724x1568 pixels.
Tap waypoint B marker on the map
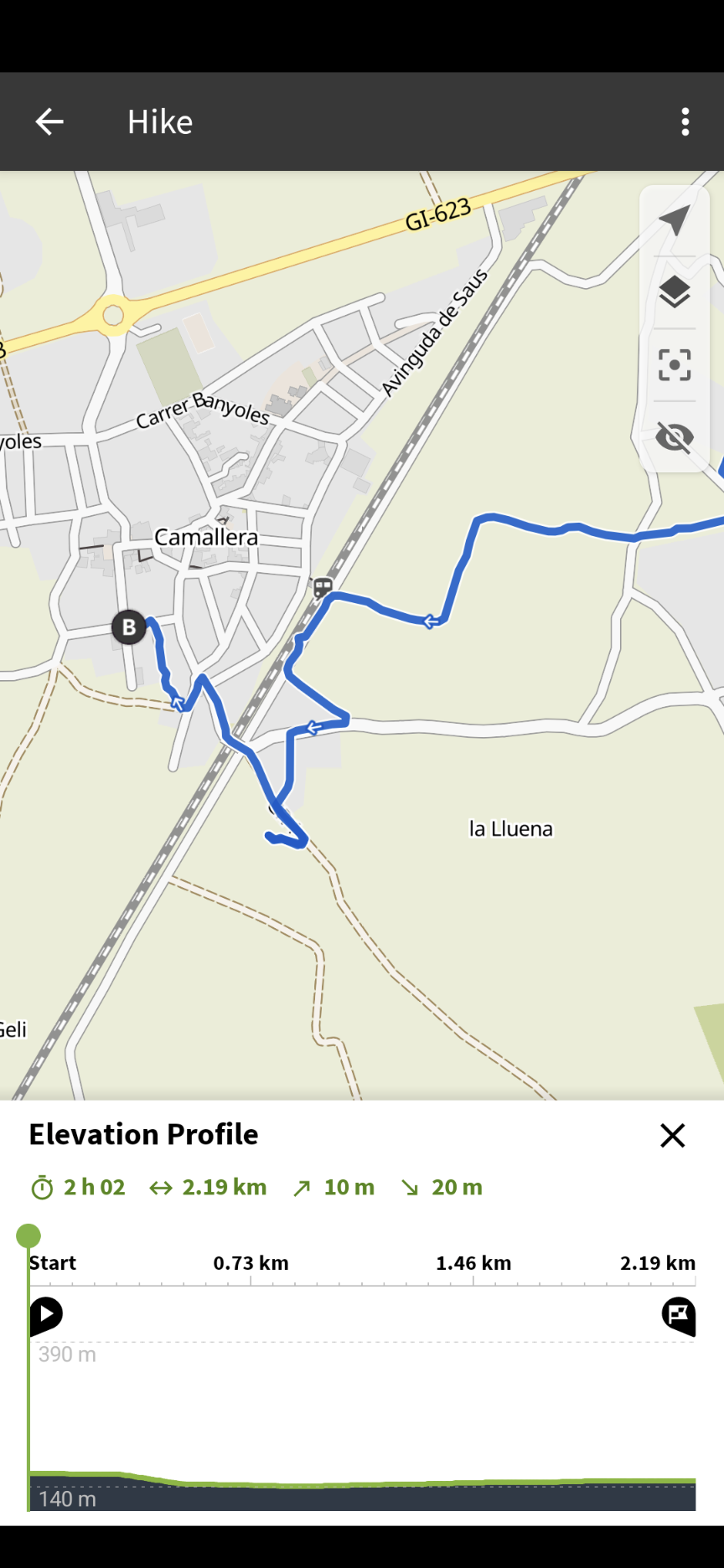point(129,627)
